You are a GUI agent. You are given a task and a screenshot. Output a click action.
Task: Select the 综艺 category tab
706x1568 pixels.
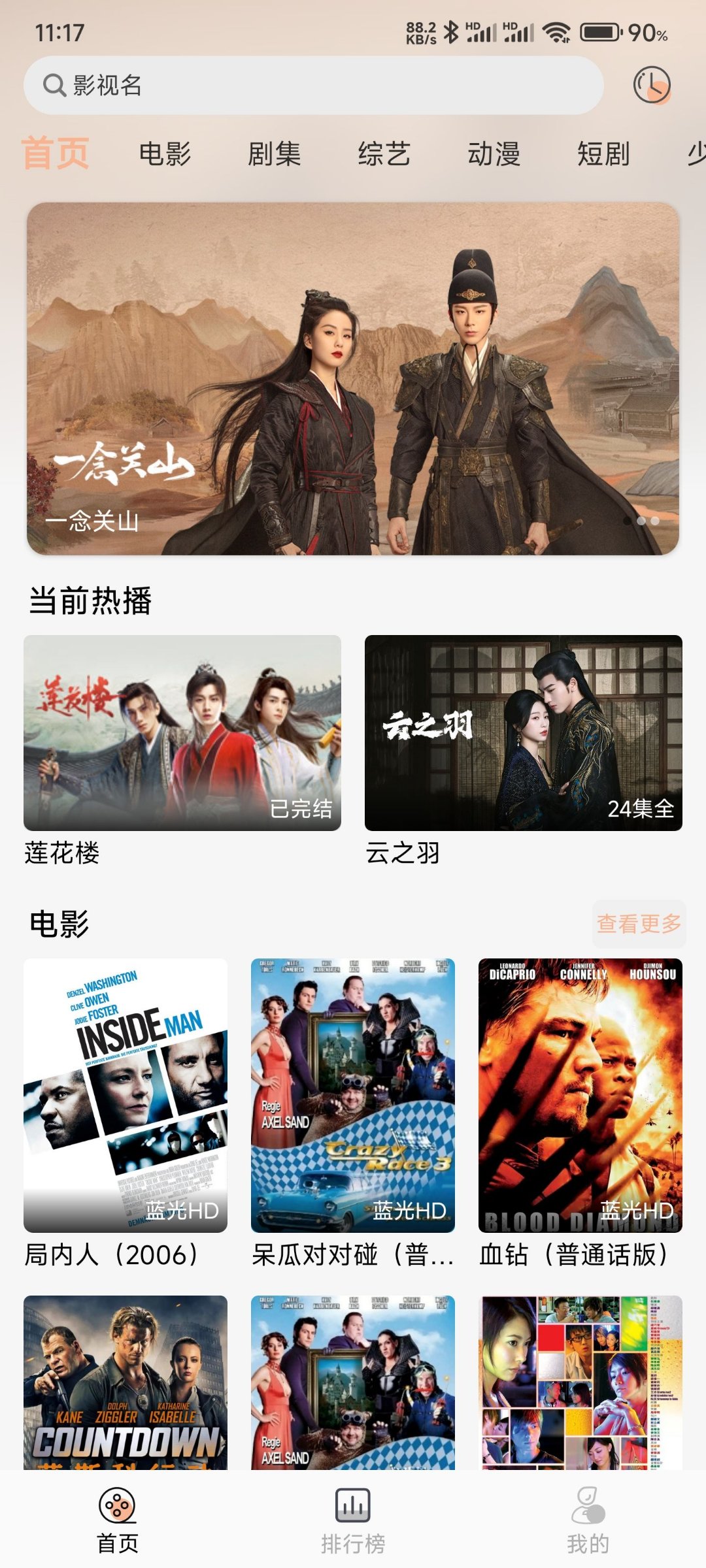[x=384, y=154]
